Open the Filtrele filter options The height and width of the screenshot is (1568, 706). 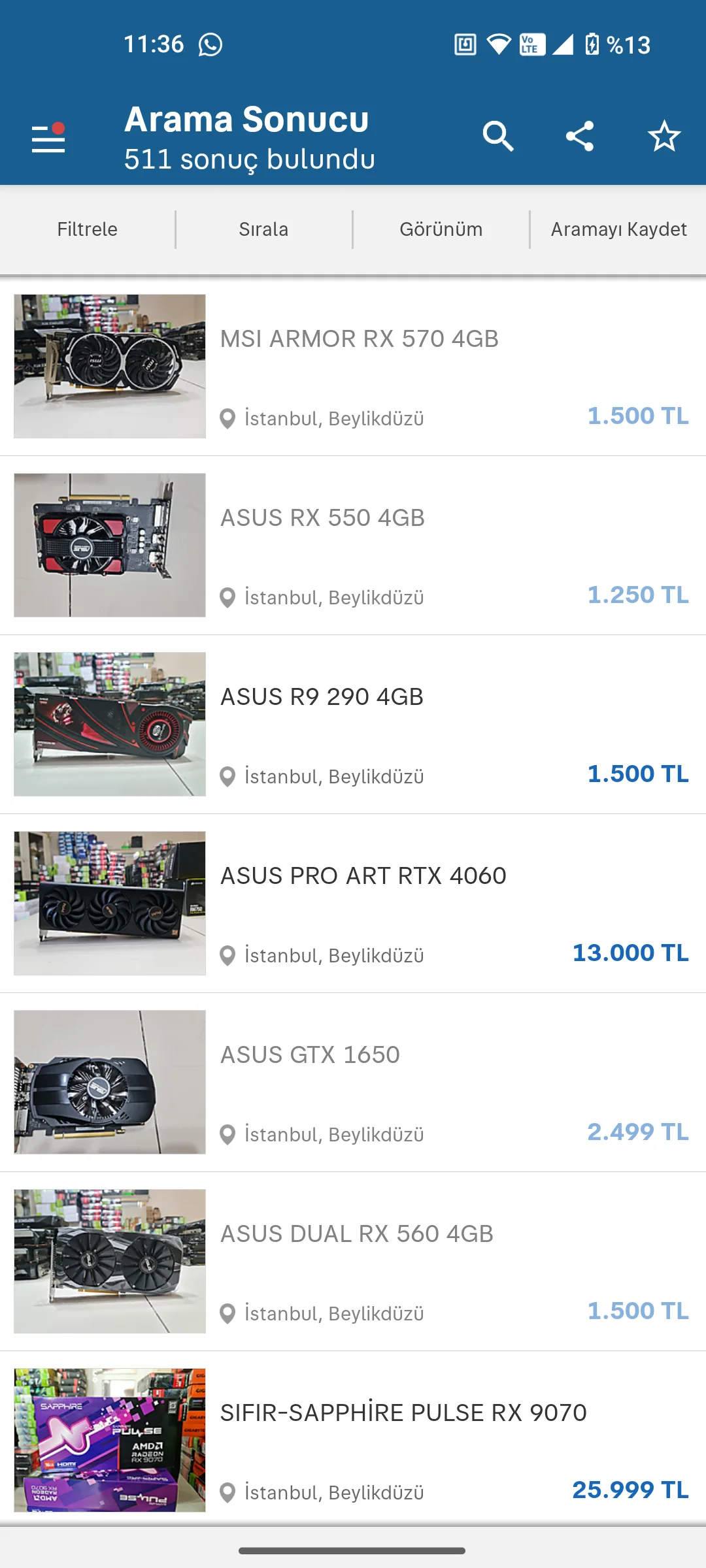point(88,229)
